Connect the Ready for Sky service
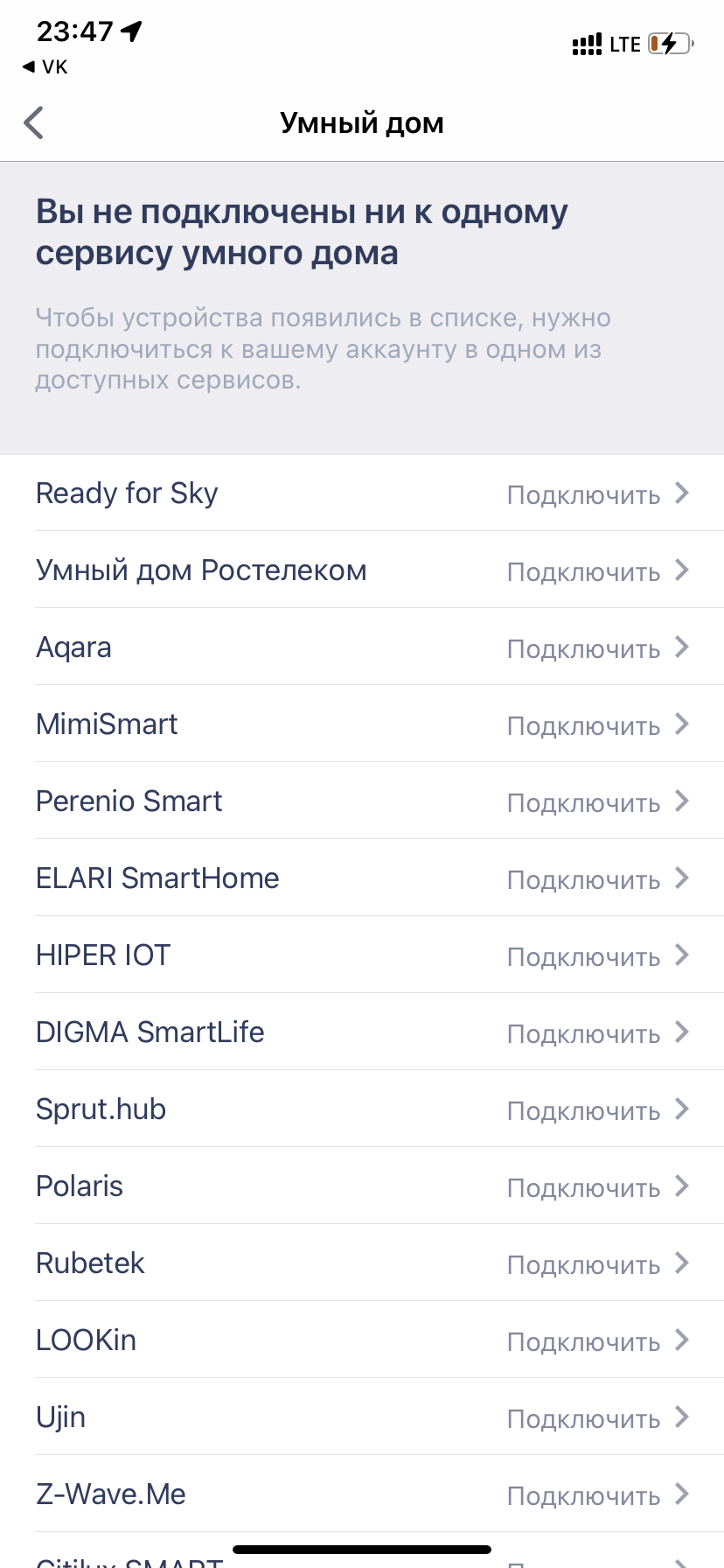Screen dimensions: 724x1568 point(362,493)
